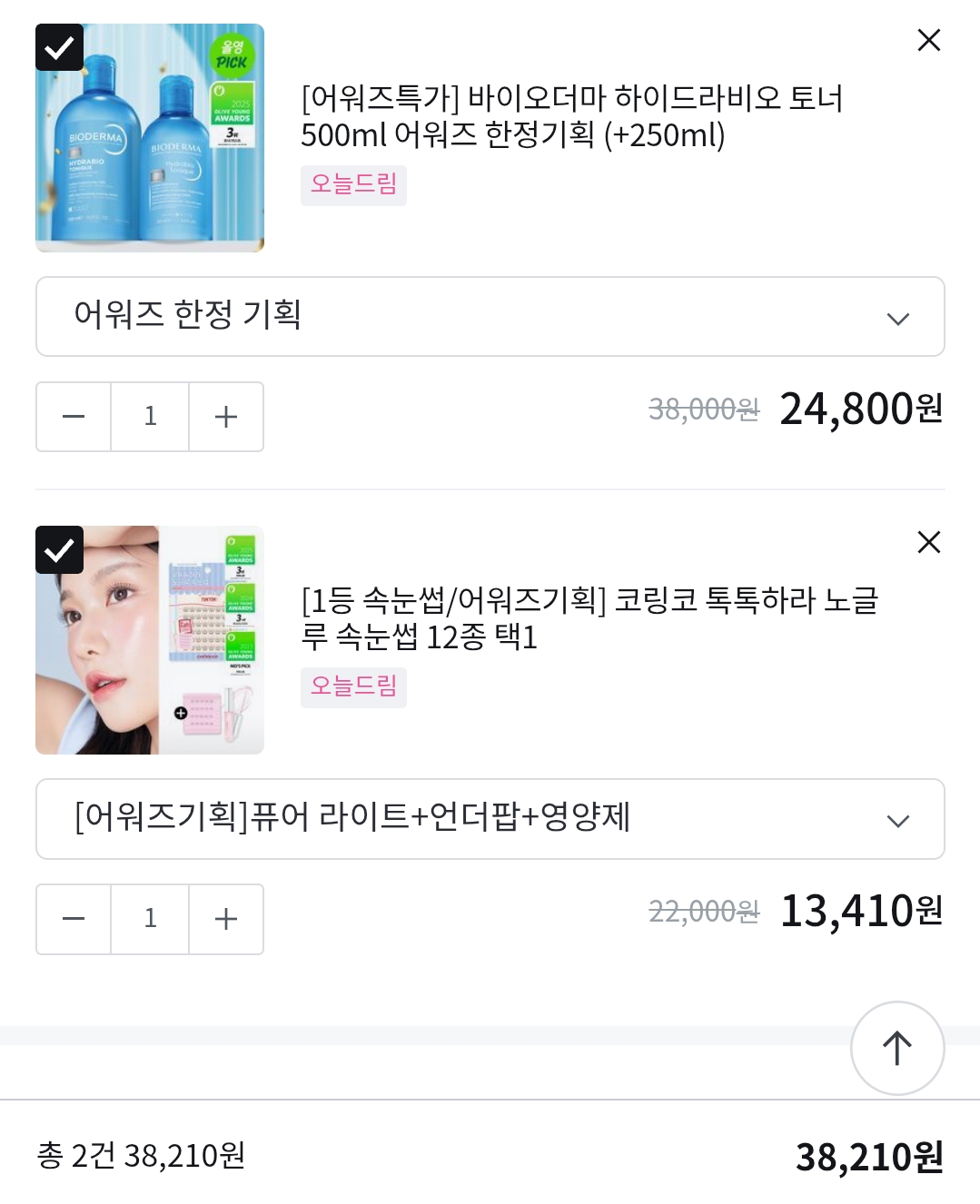The image size is (980, 1204).
Task: Remove the 코링코 속눈썹 from cart
Action: coord(928,542)
